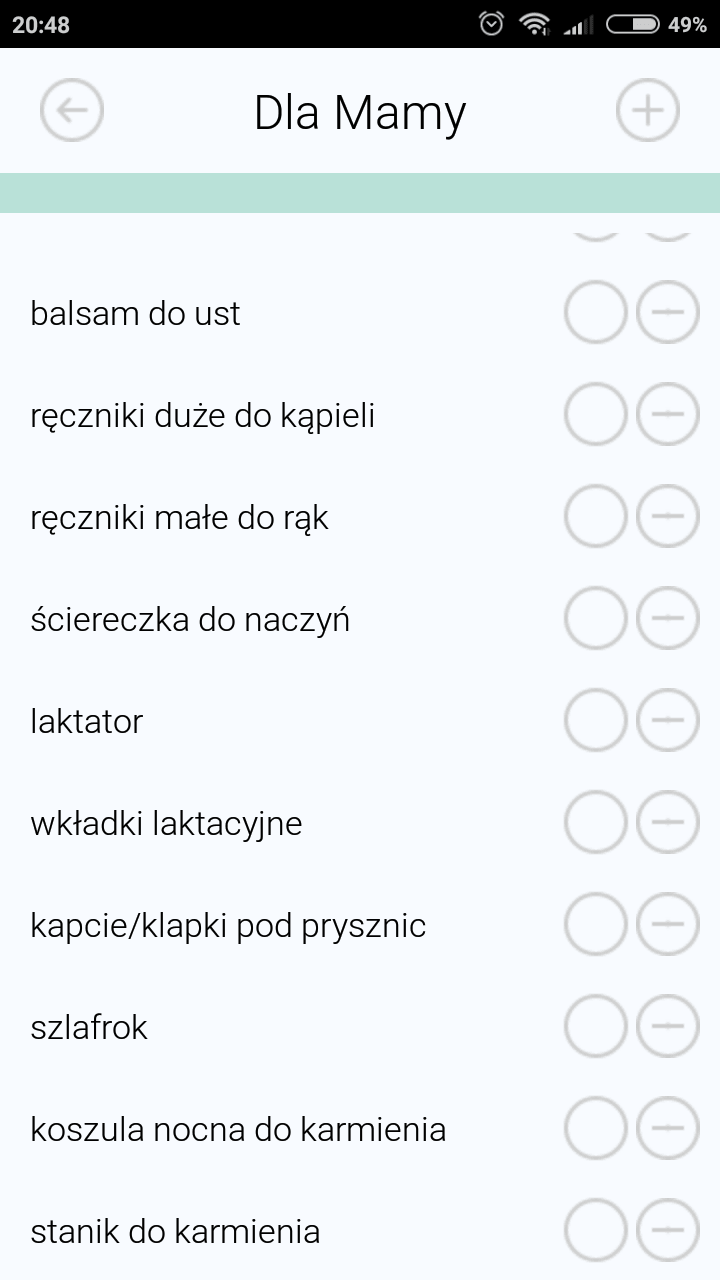
Task: Check off kapcie/klapki pod prysznic
Action: (x=596, y=925)
